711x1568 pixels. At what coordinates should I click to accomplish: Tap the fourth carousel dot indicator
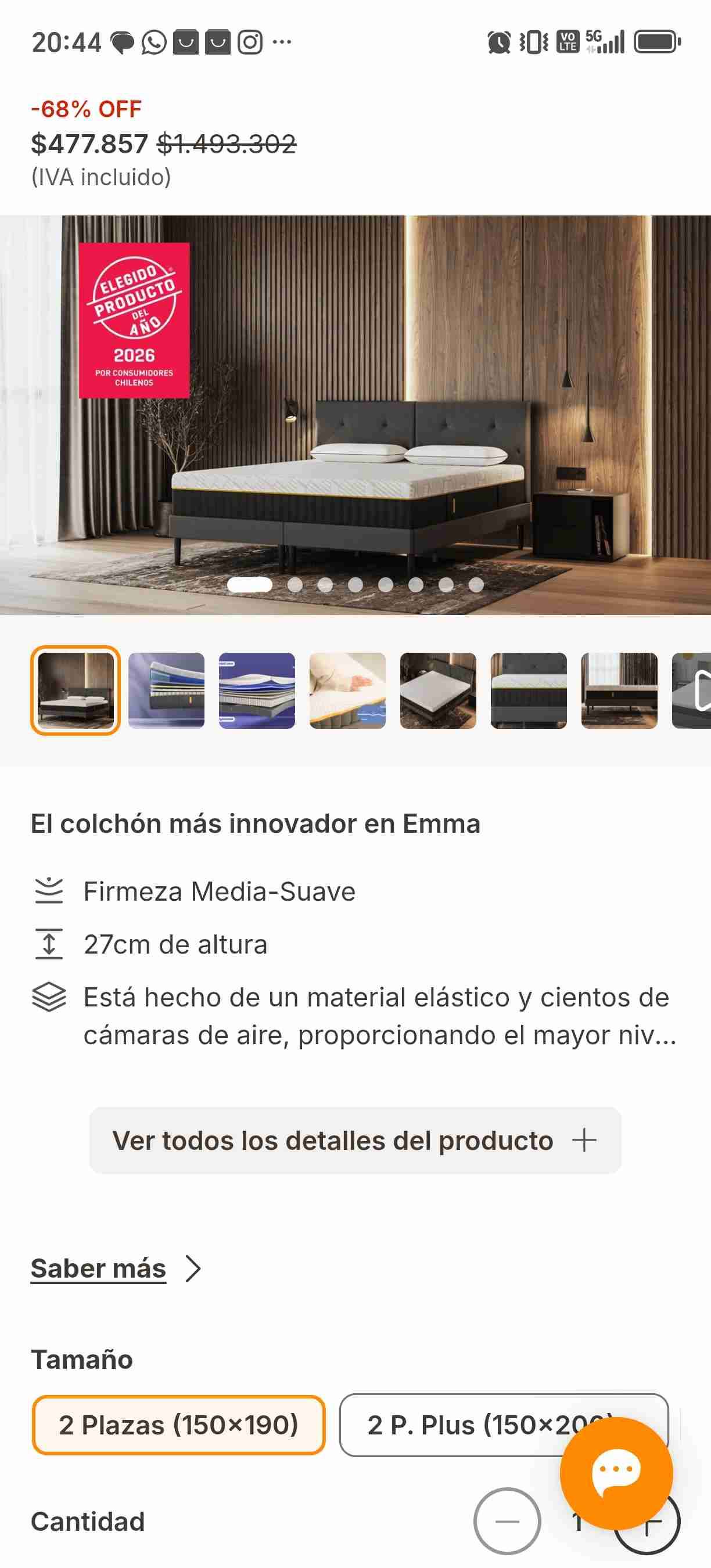point(355,584)
